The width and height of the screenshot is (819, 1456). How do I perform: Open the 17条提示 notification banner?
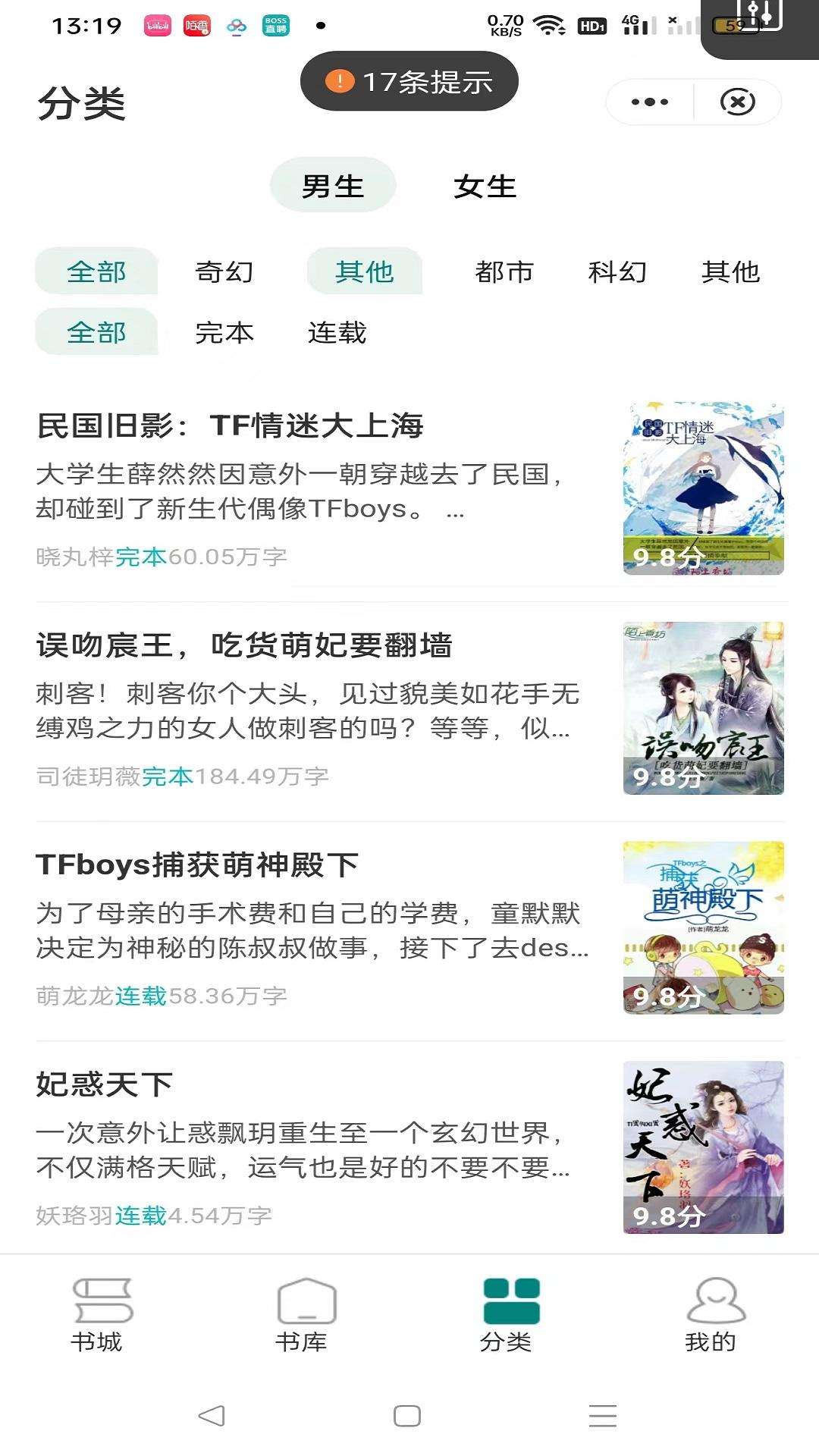pyautogui.click(x=409, y=81)
